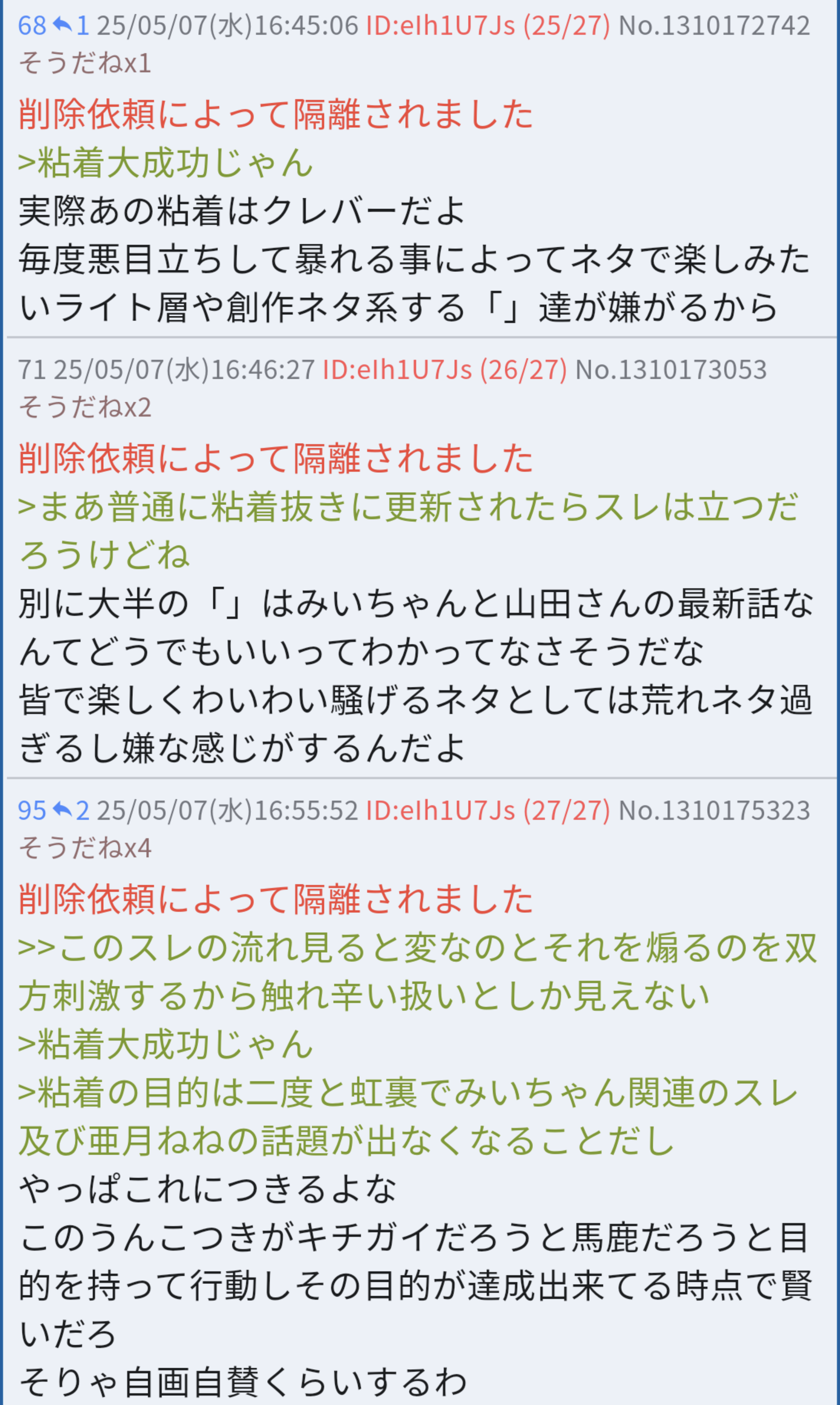Screen dimensions: 840x1405
Task: Tap ID:elh1U7Js (27/27) on post 95
Action: click(x=488, y=811)
